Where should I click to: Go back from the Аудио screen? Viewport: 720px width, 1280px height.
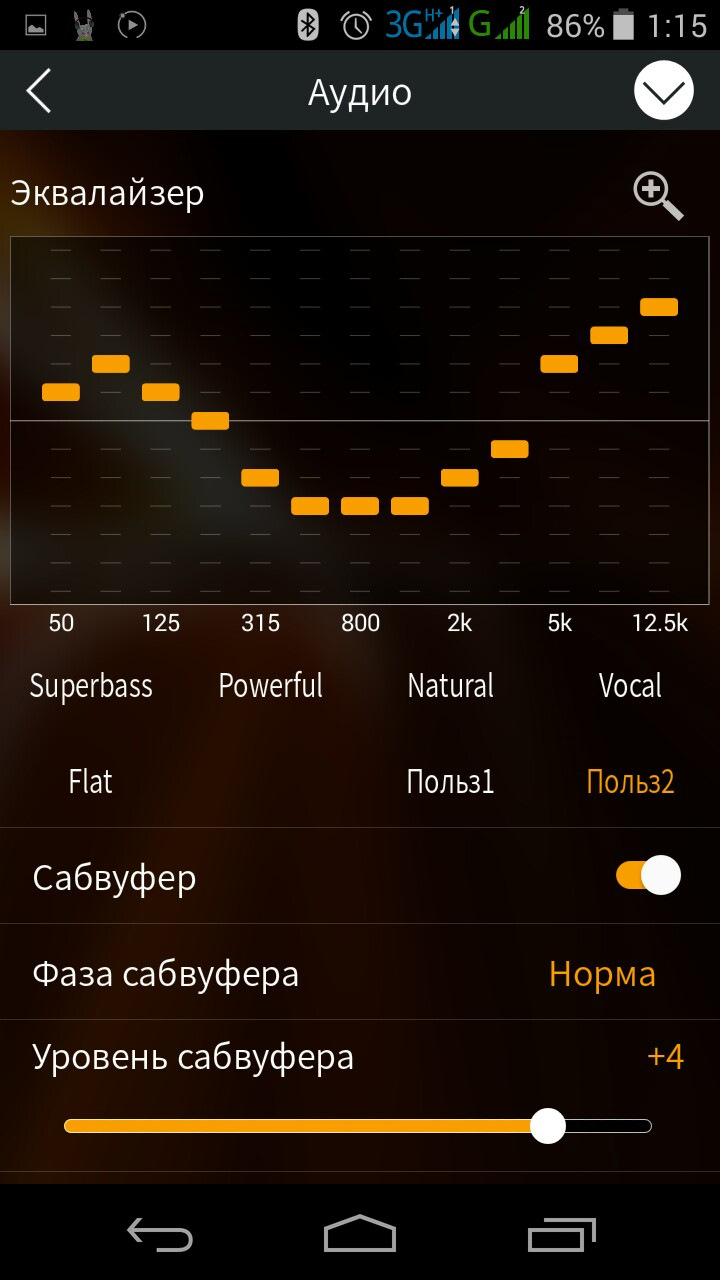(x=38, y=92)
